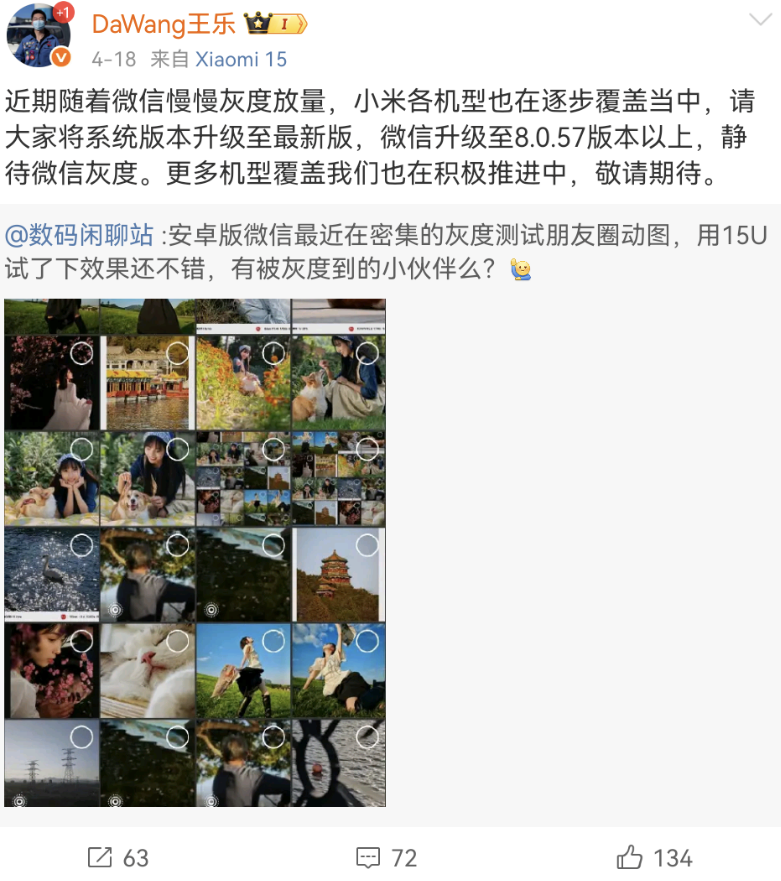The height and width of the screenshot is (881, 781).
Task: Expand the post options chevron
Action: pyautogui.click(x=759, y=19)
